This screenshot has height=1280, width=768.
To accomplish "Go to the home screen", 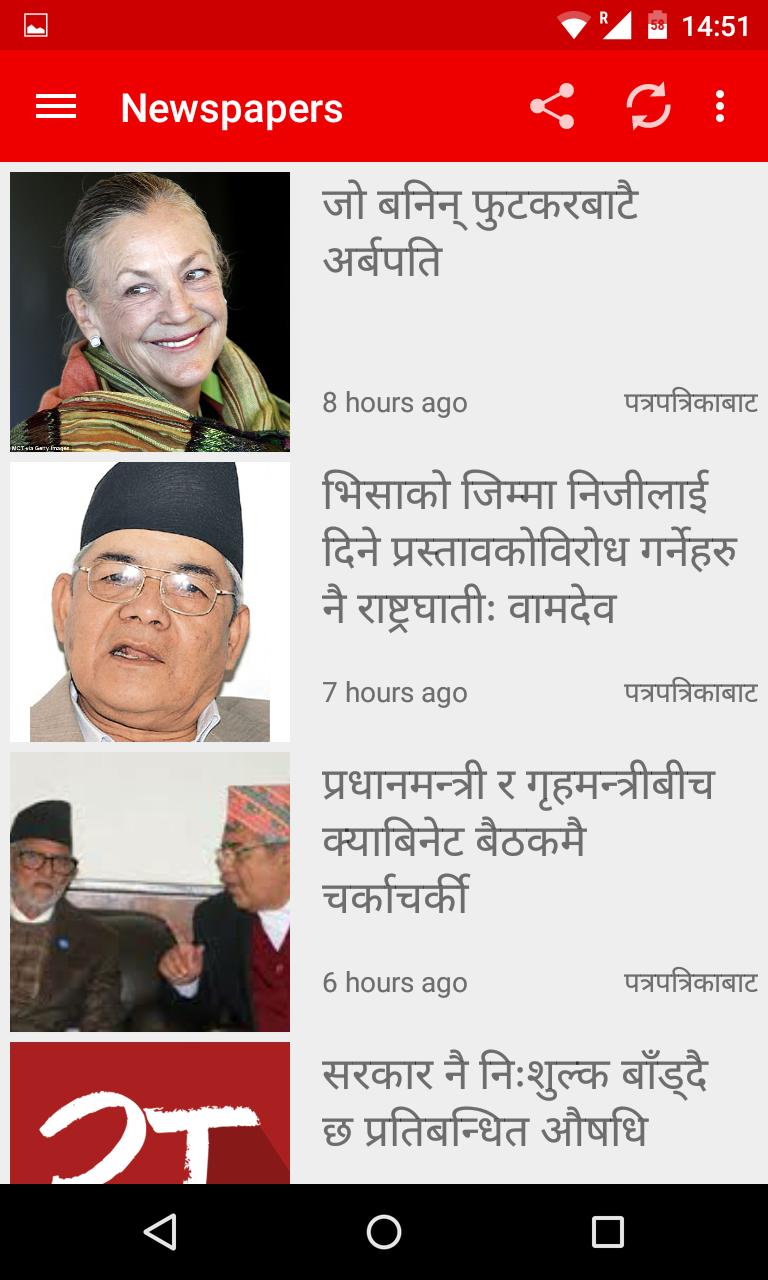I will click(x=384, y=1232).
